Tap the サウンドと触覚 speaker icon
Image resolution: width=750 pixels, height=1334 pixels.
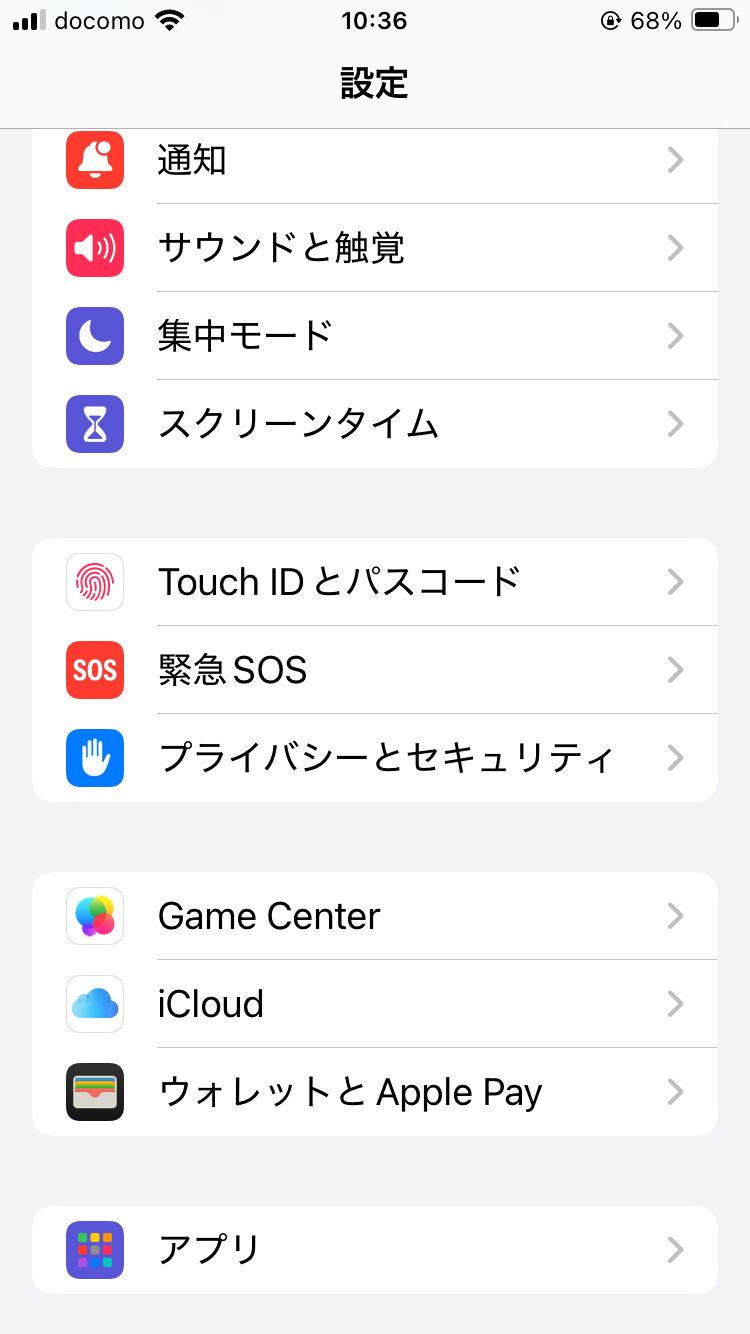[x=95, y=248]
